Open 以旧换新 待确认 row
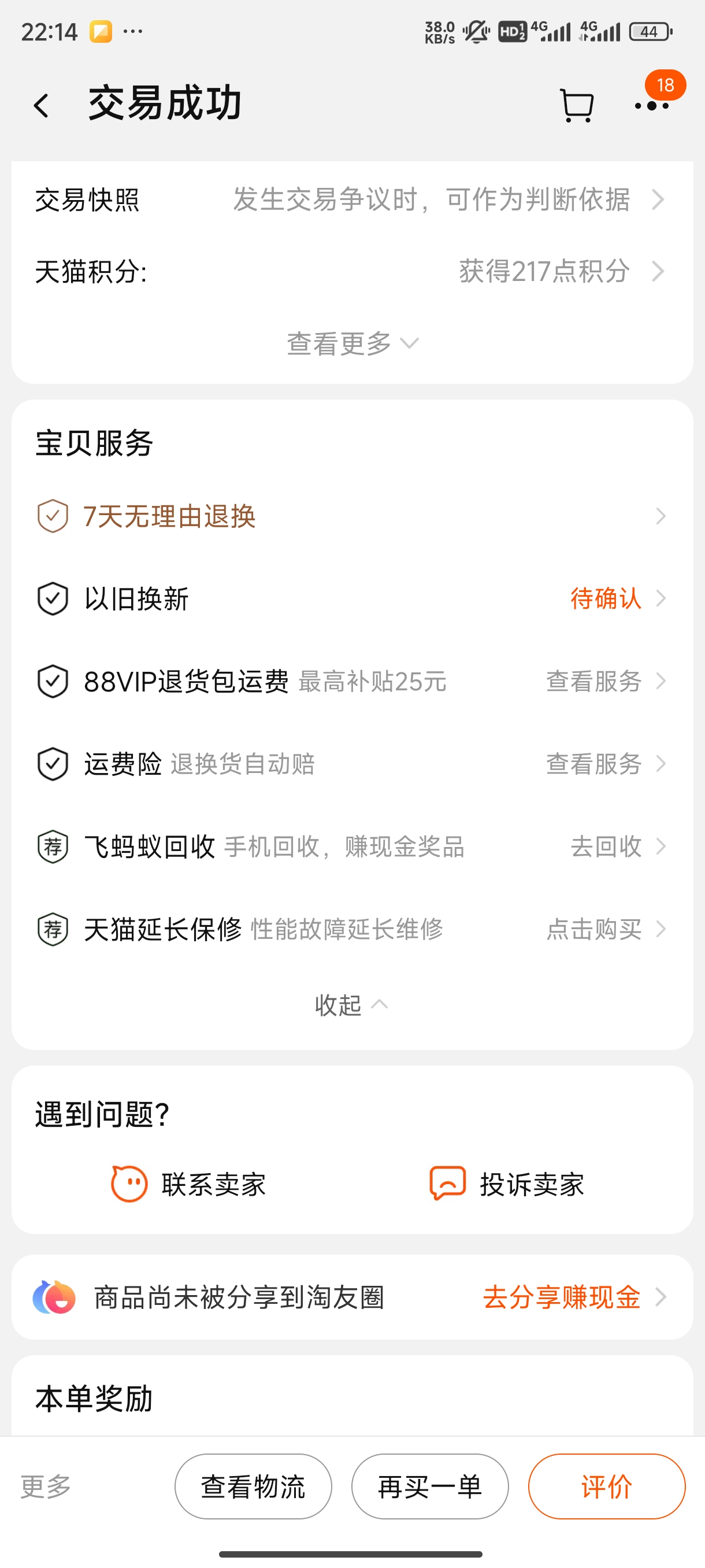Image resolution: width=705 pixels, height=1568 pixels. 352,599
